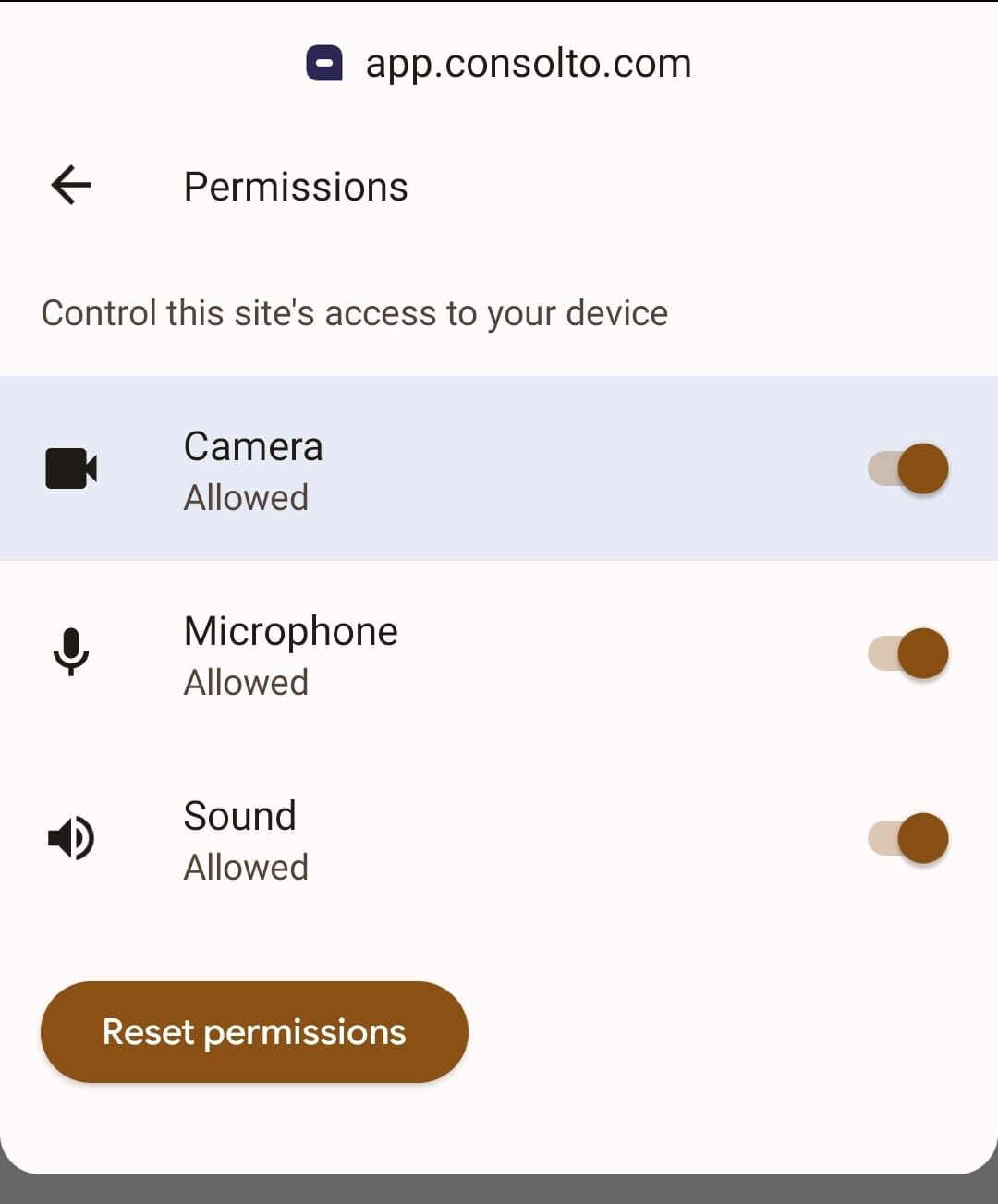Click the app.consolto.com site favicon
The image size is (998, 1204).
pos(324,62)
